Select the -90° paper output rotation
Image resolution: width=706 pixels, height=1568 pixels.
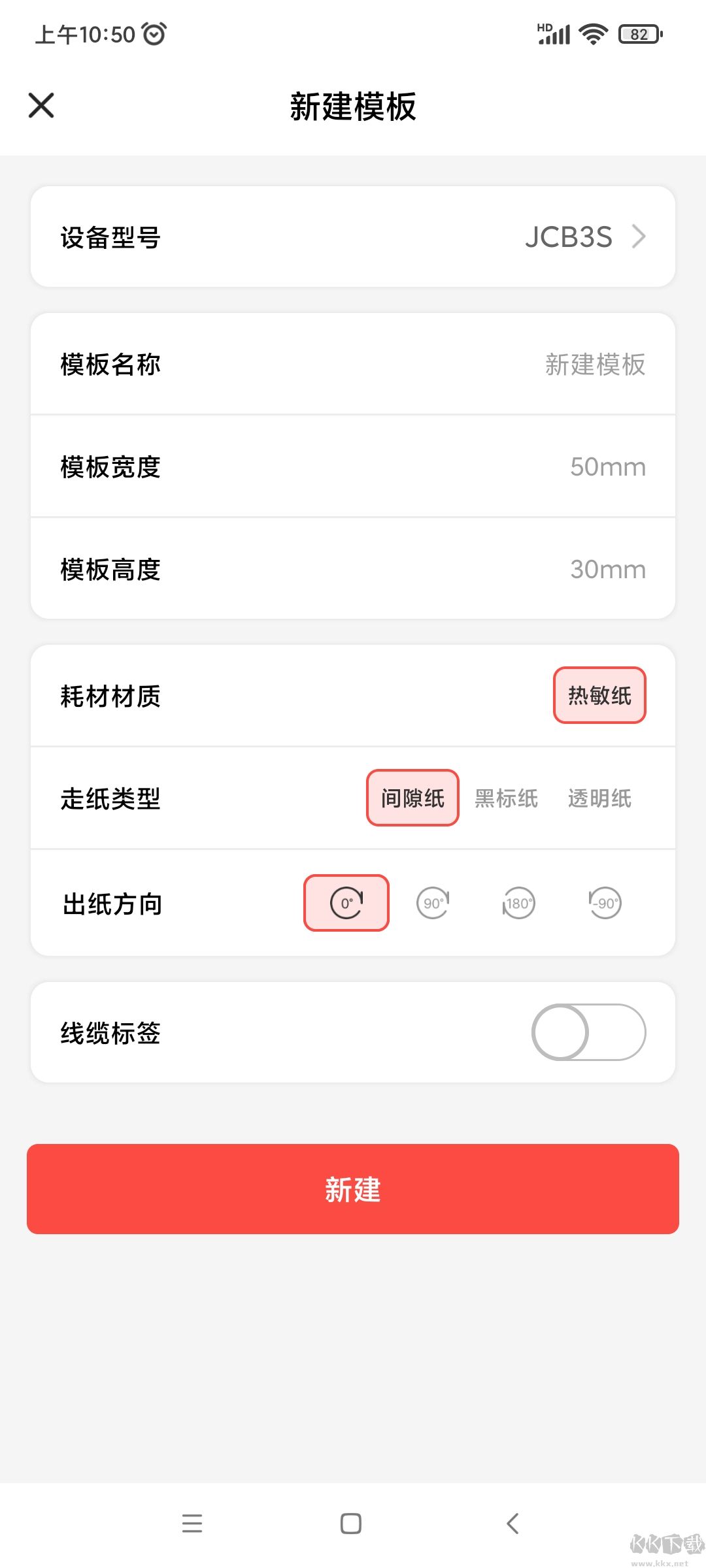[603, 903]
